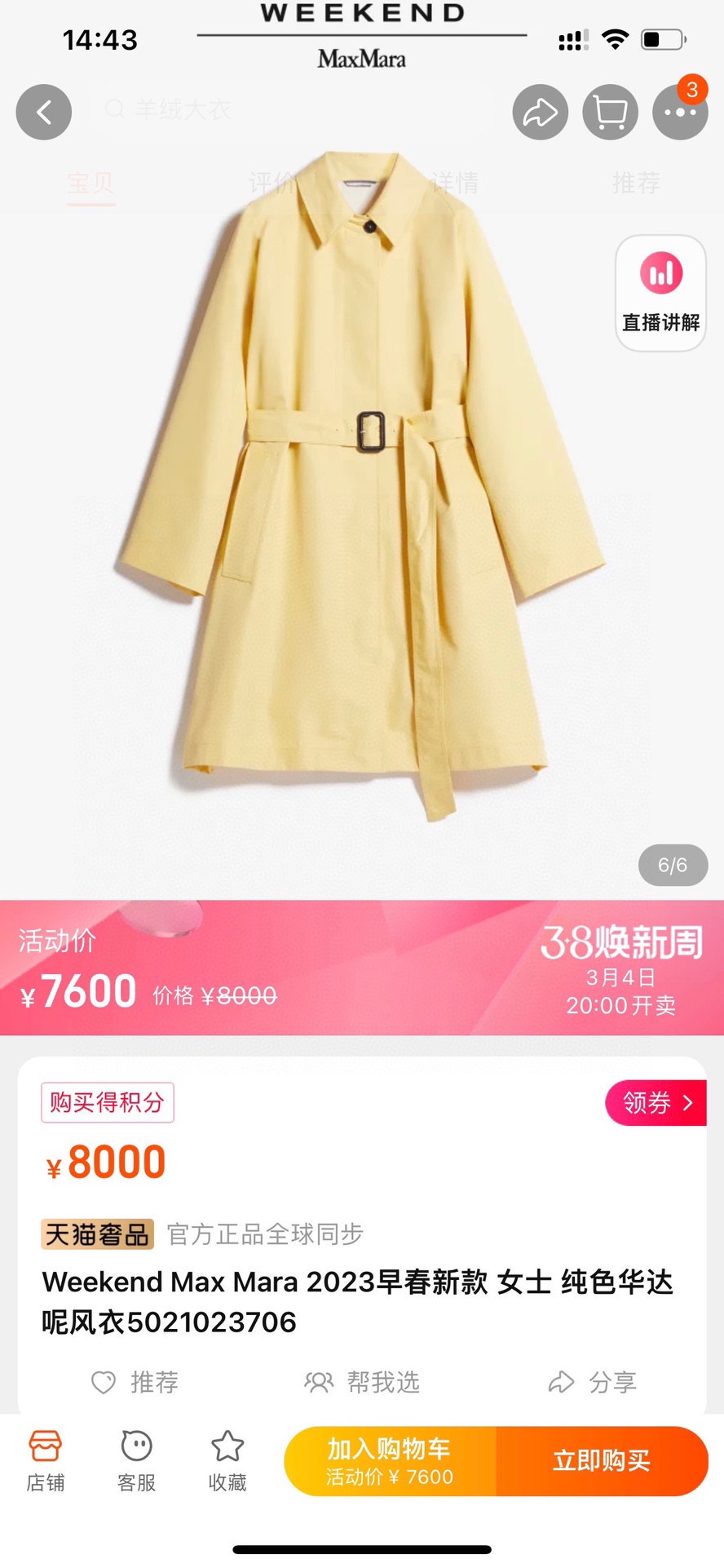Image resolution: width=724 pixels, height=1568 pixels.
Task: Open the shopping cart icon
Action: [x=610, y=113]
